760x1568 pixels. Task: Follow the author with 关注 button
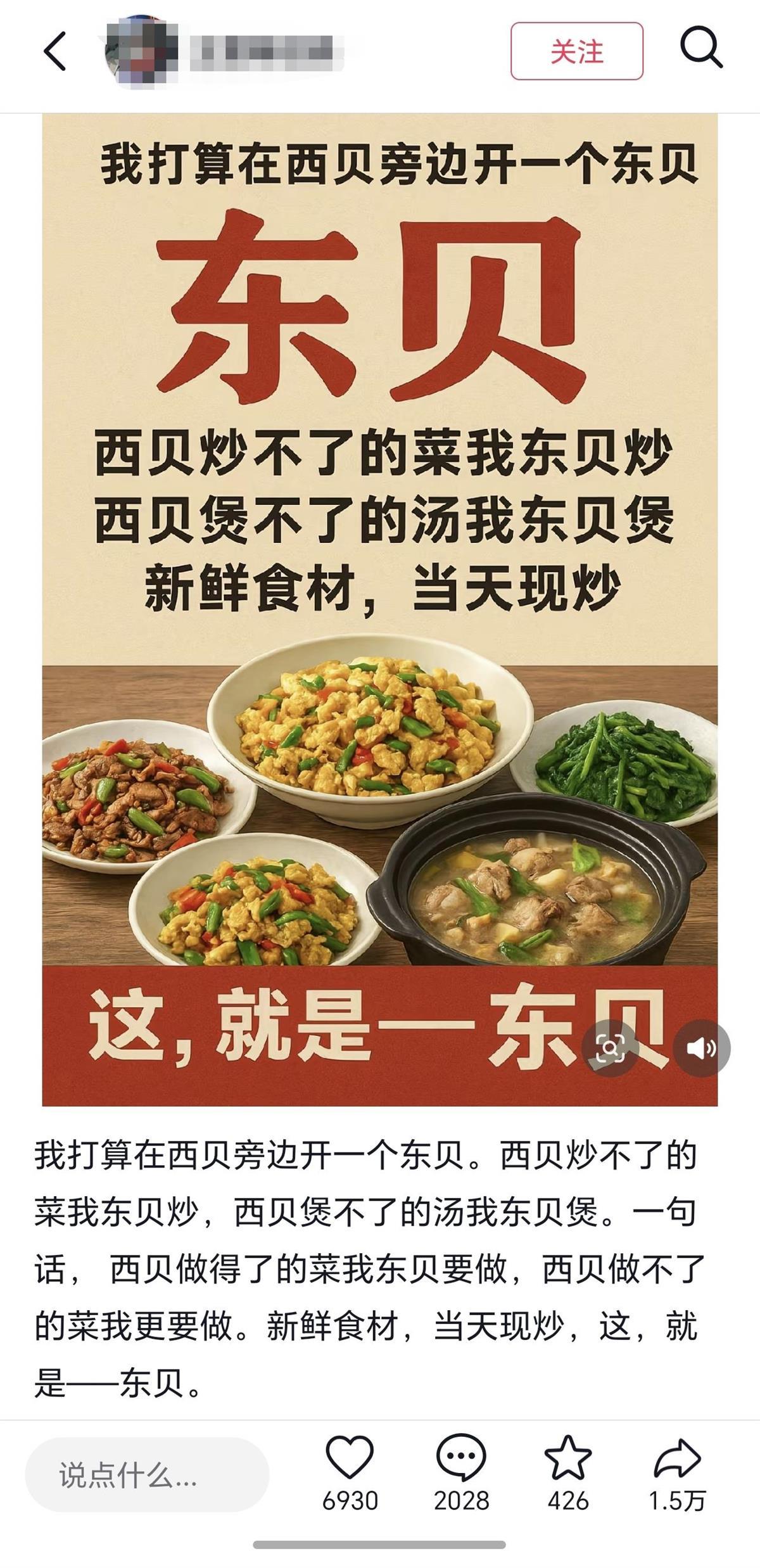coord(576,51)
